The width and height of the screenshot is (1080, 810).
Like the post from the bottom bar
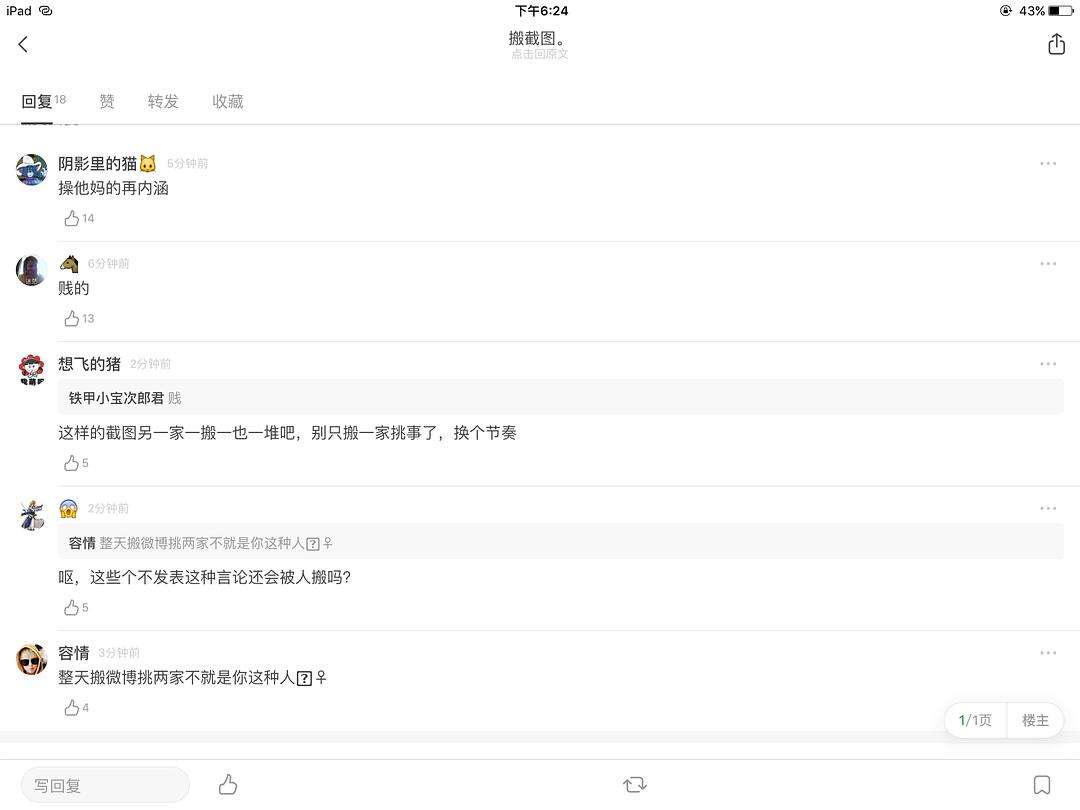point(228,785)
